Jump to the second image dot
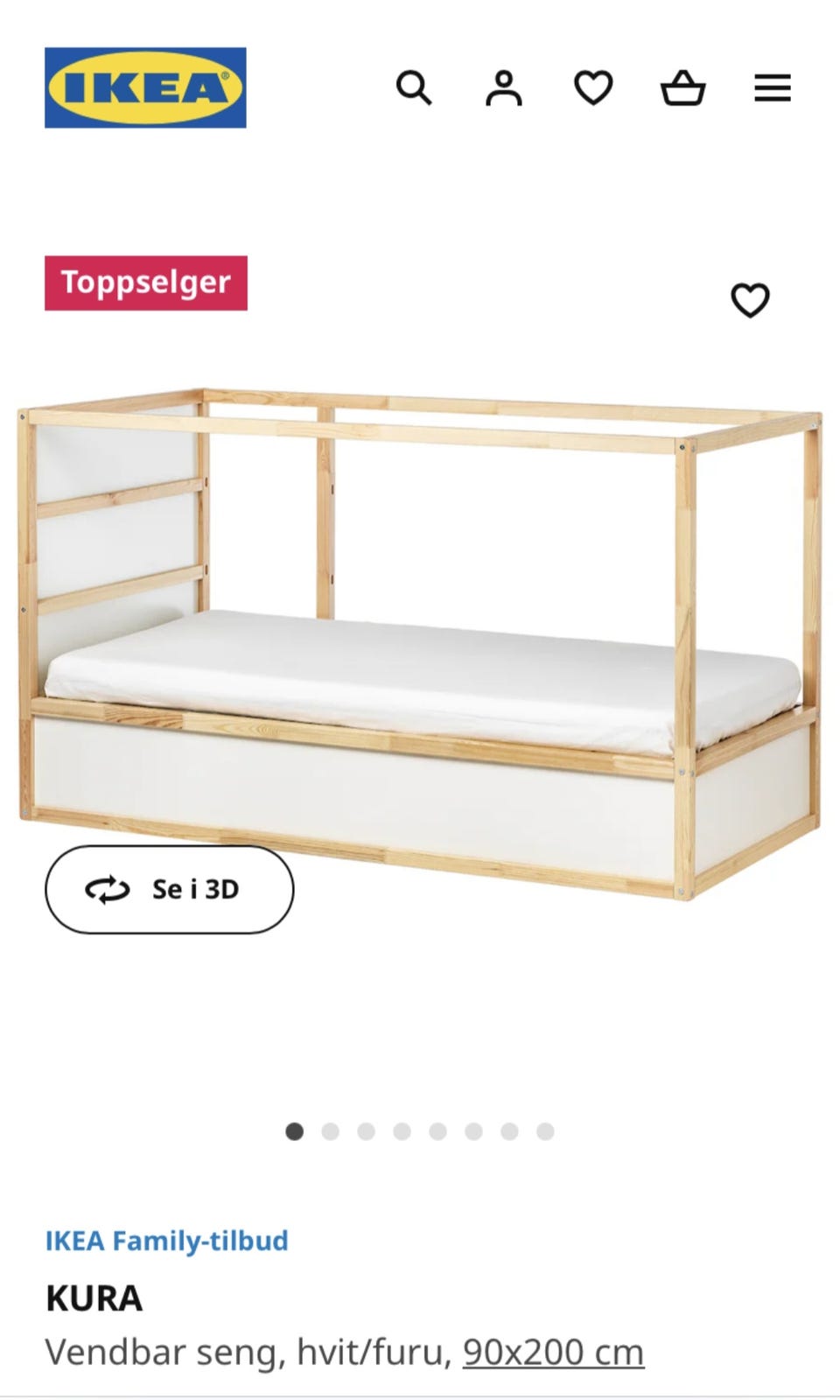 point(330,1131)
